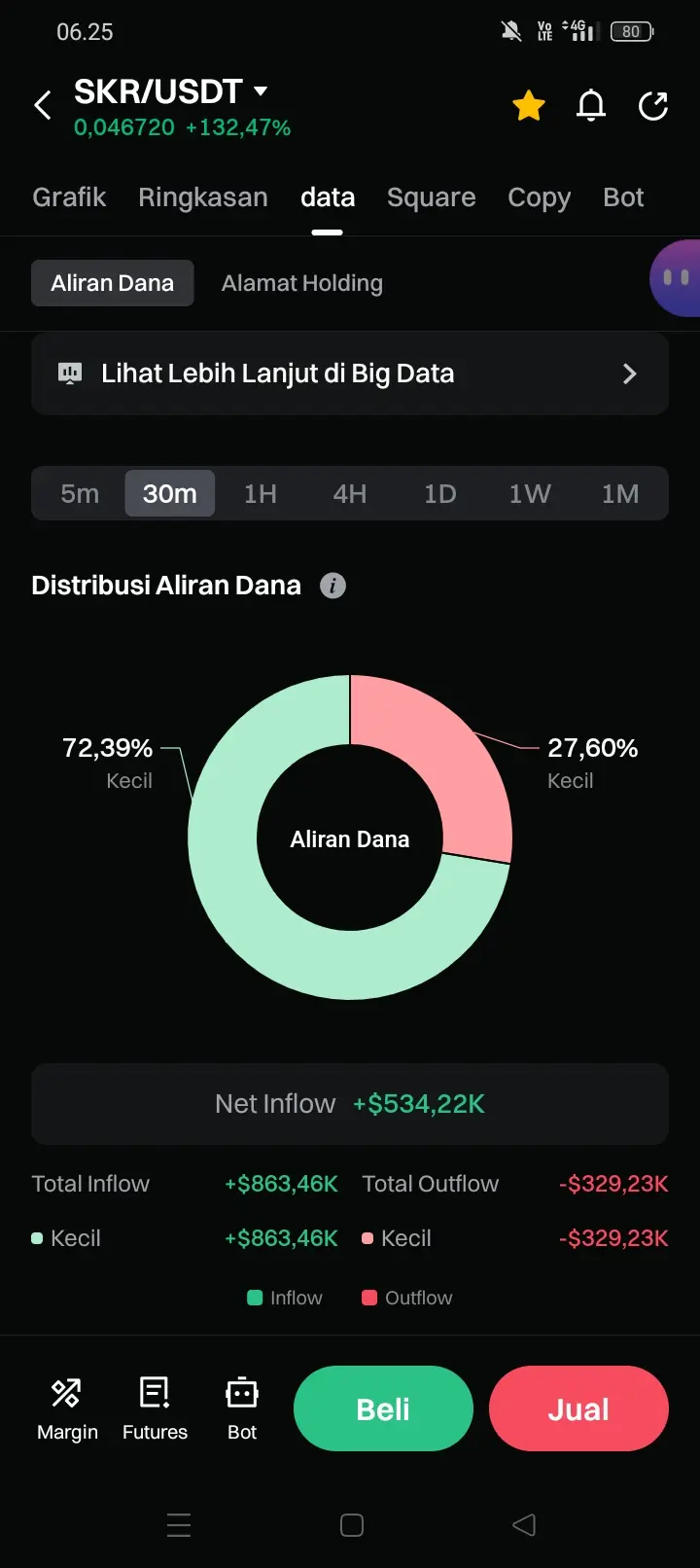Tap the red Jual button
This screenshot has width=700, height=1568.
(578, 1408)
